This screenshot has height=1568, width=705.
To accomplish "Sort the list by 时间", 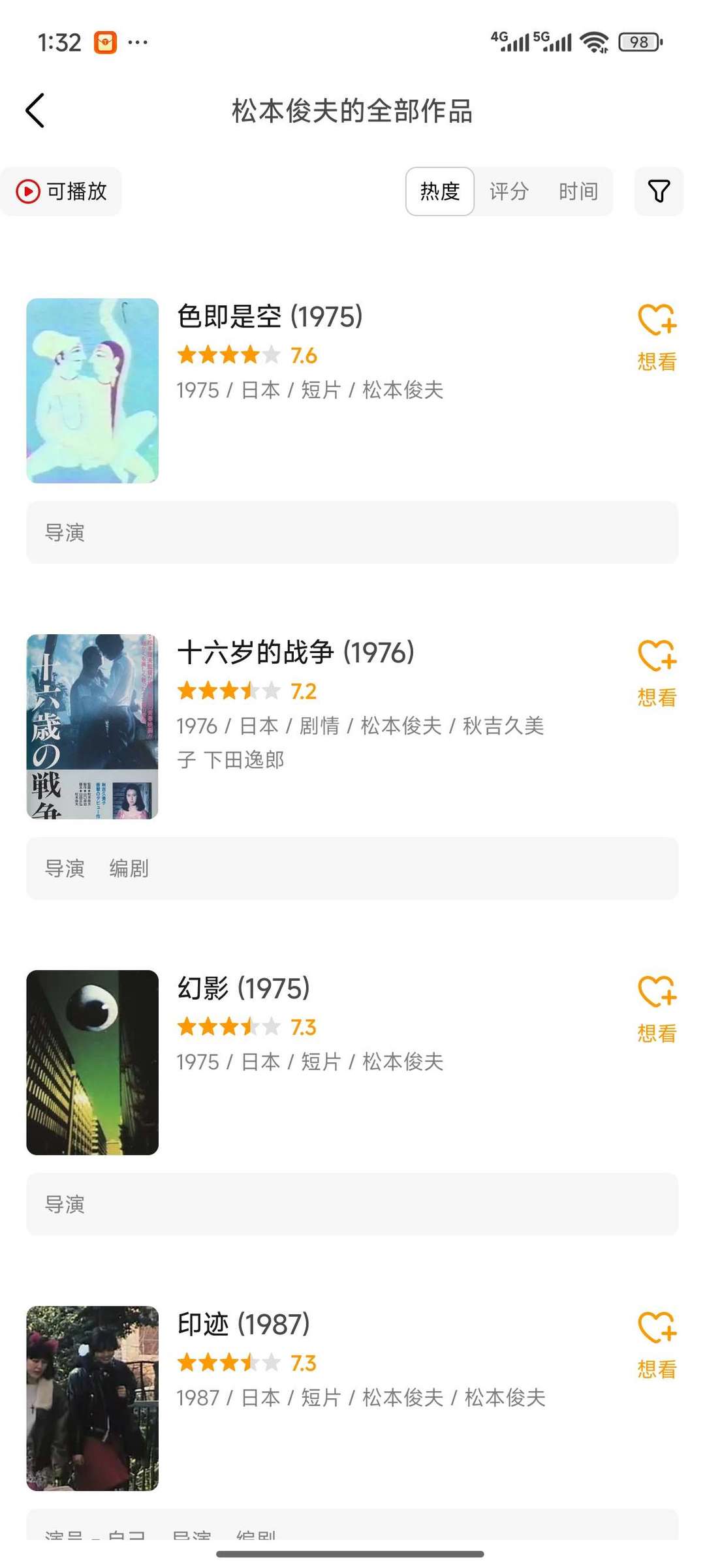I will coord(578,191).
